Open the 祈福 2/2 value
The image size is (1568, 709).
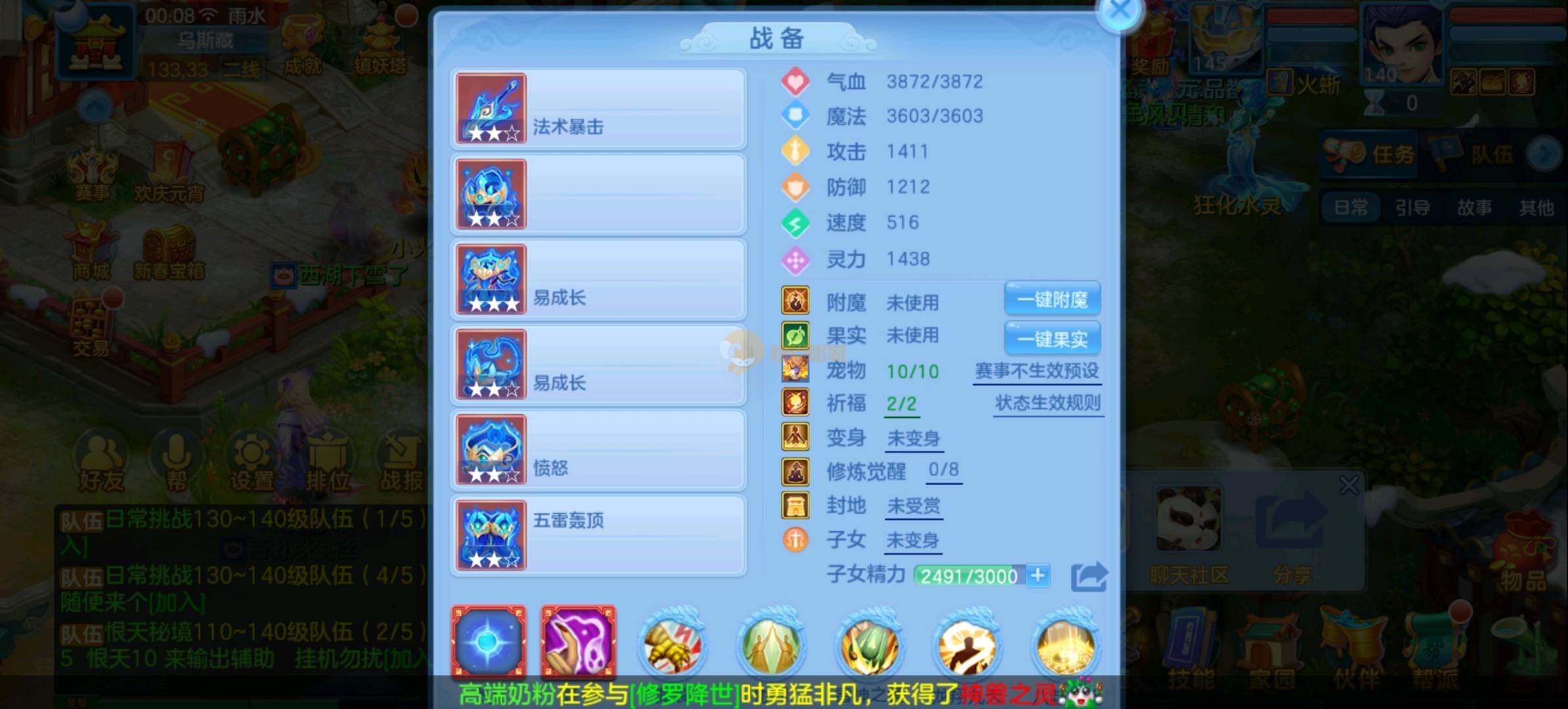point(901,404)
